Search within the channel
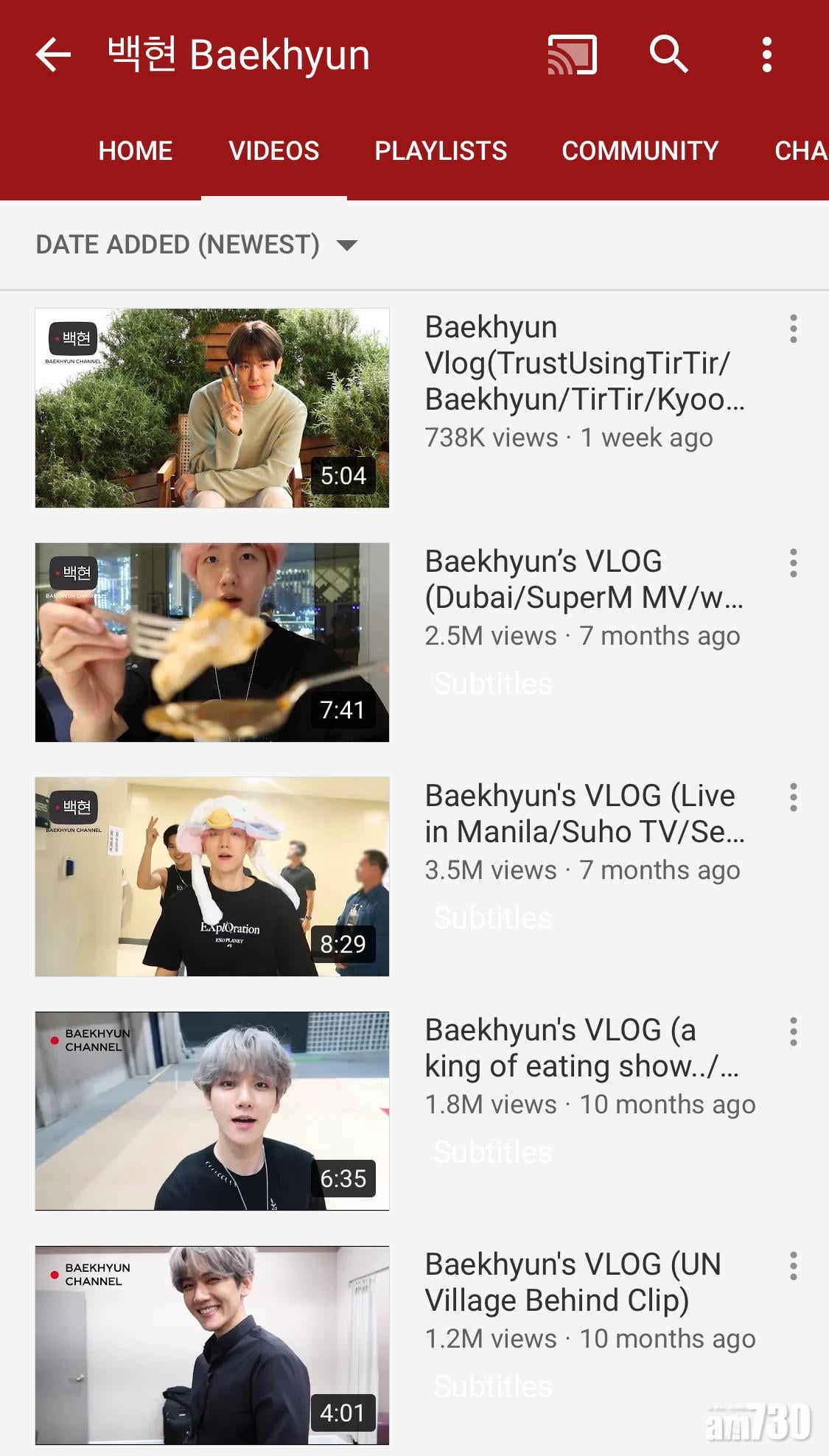Image resolution: width=829 pixels, height=1456 pixels. 668,55
